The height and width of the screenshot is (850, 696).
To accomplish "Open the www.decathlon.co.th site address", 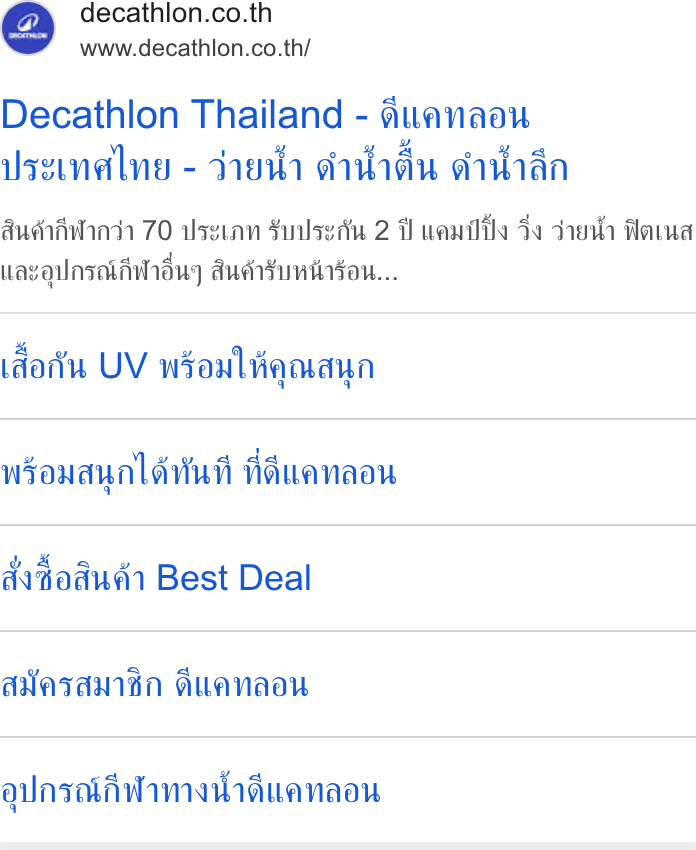I will click(195, 48).
